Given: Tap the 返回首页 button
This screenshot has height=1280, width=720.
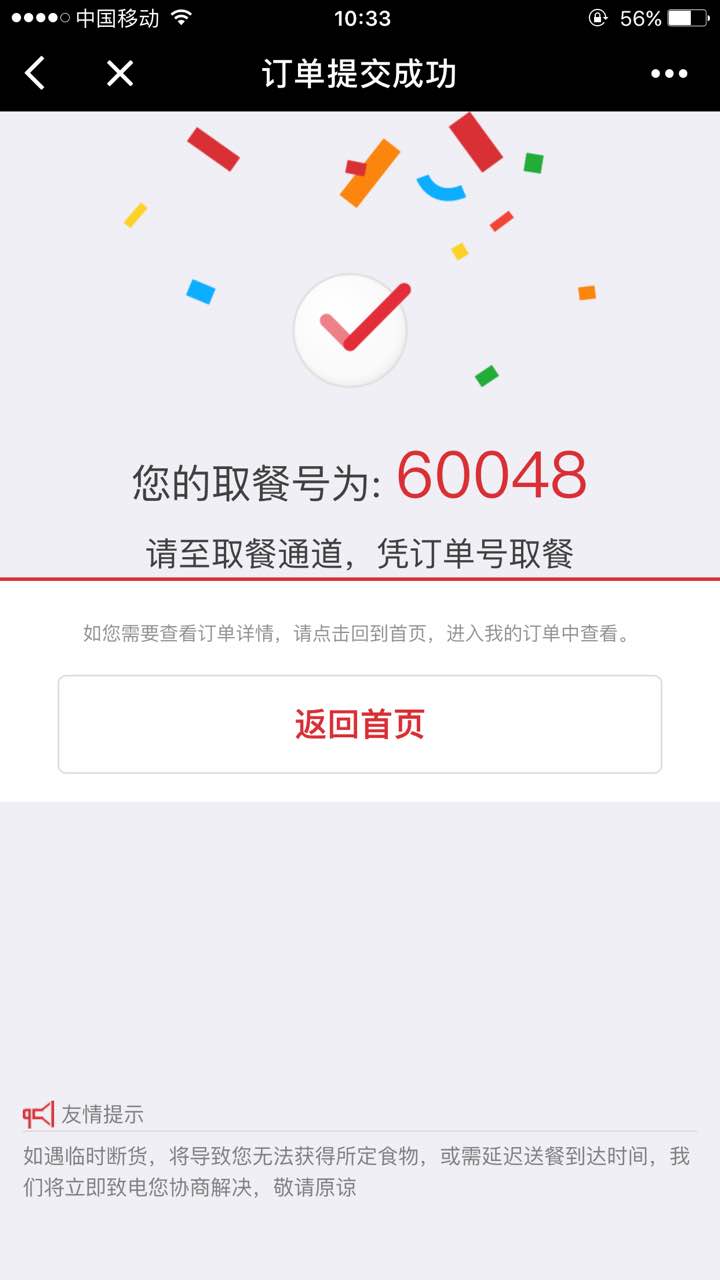Looking at the screenshot, I should coord(360,724).
